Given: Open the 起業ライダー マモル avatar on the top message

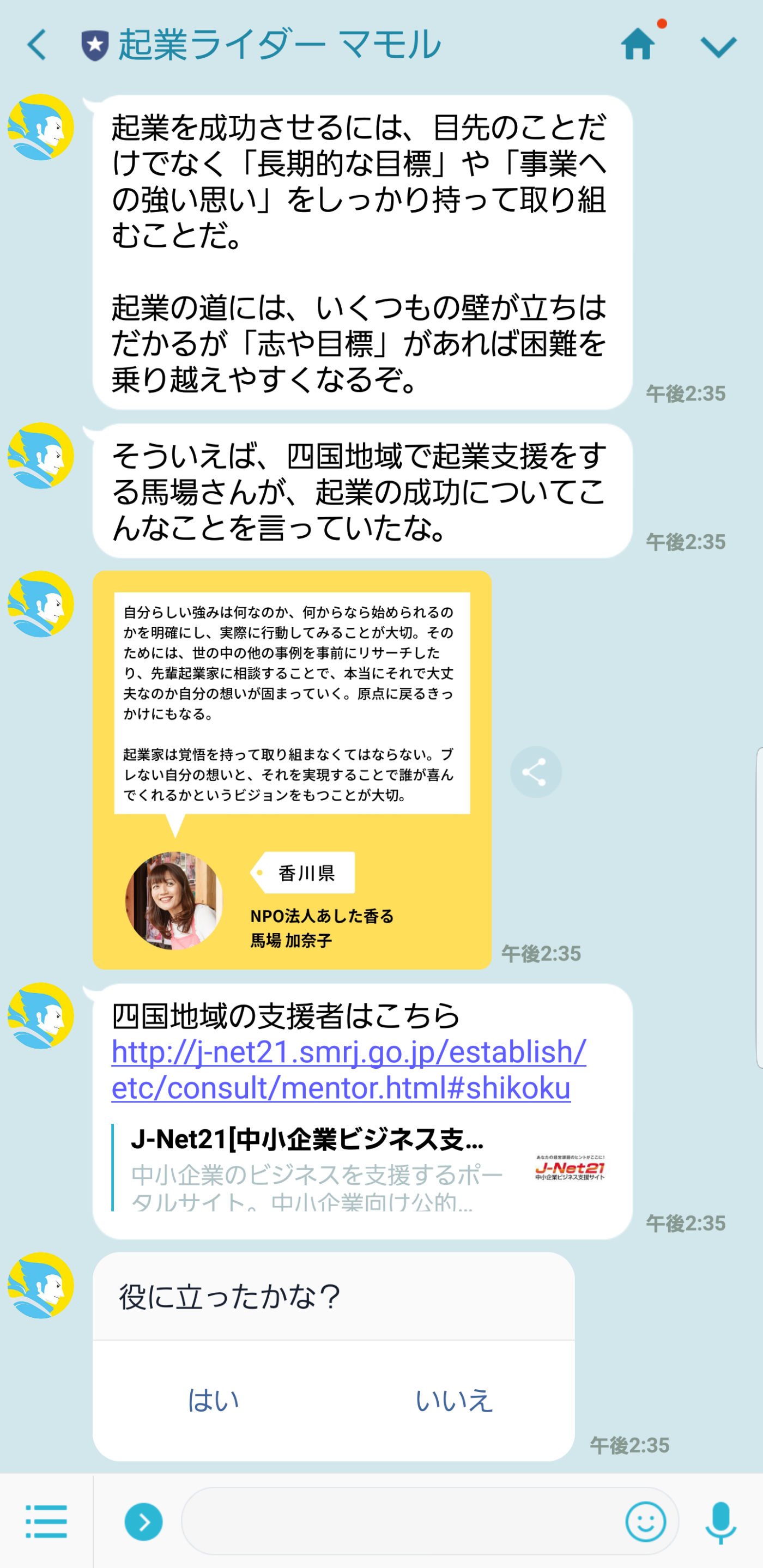Looking at the screenshot, I should pyautogui.click(x=41, y=127).
